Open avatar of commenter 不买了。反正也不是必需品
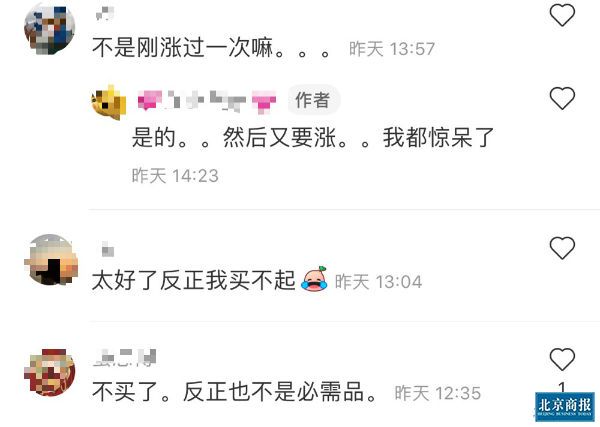Screen dimensions: 600x427 49,372
